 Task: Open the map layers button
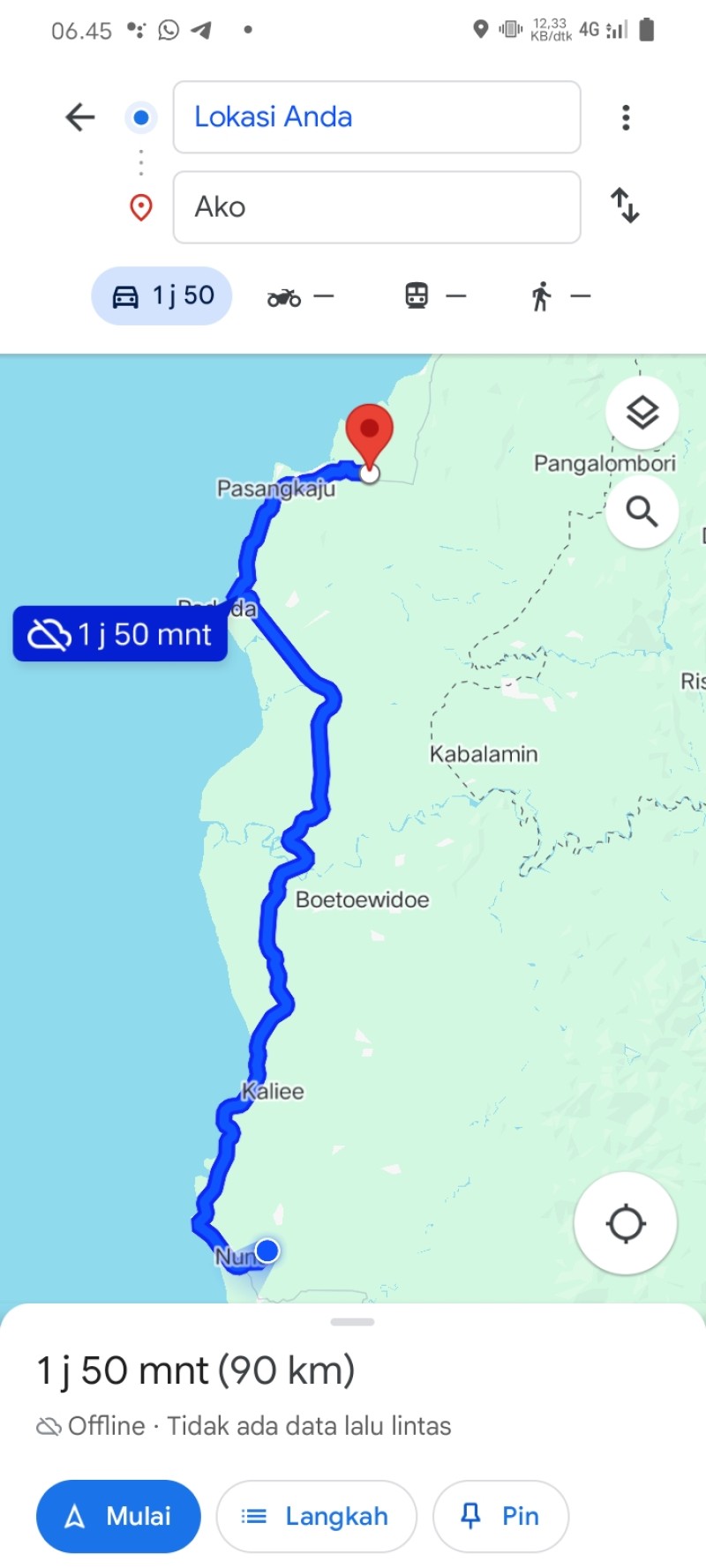point(642,412)
